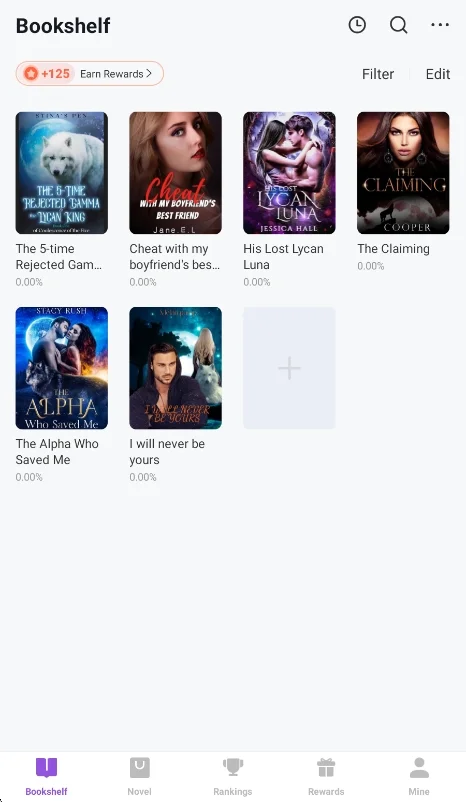Select the Bookshelf tab
466x802 pixels.
(47, 776)
